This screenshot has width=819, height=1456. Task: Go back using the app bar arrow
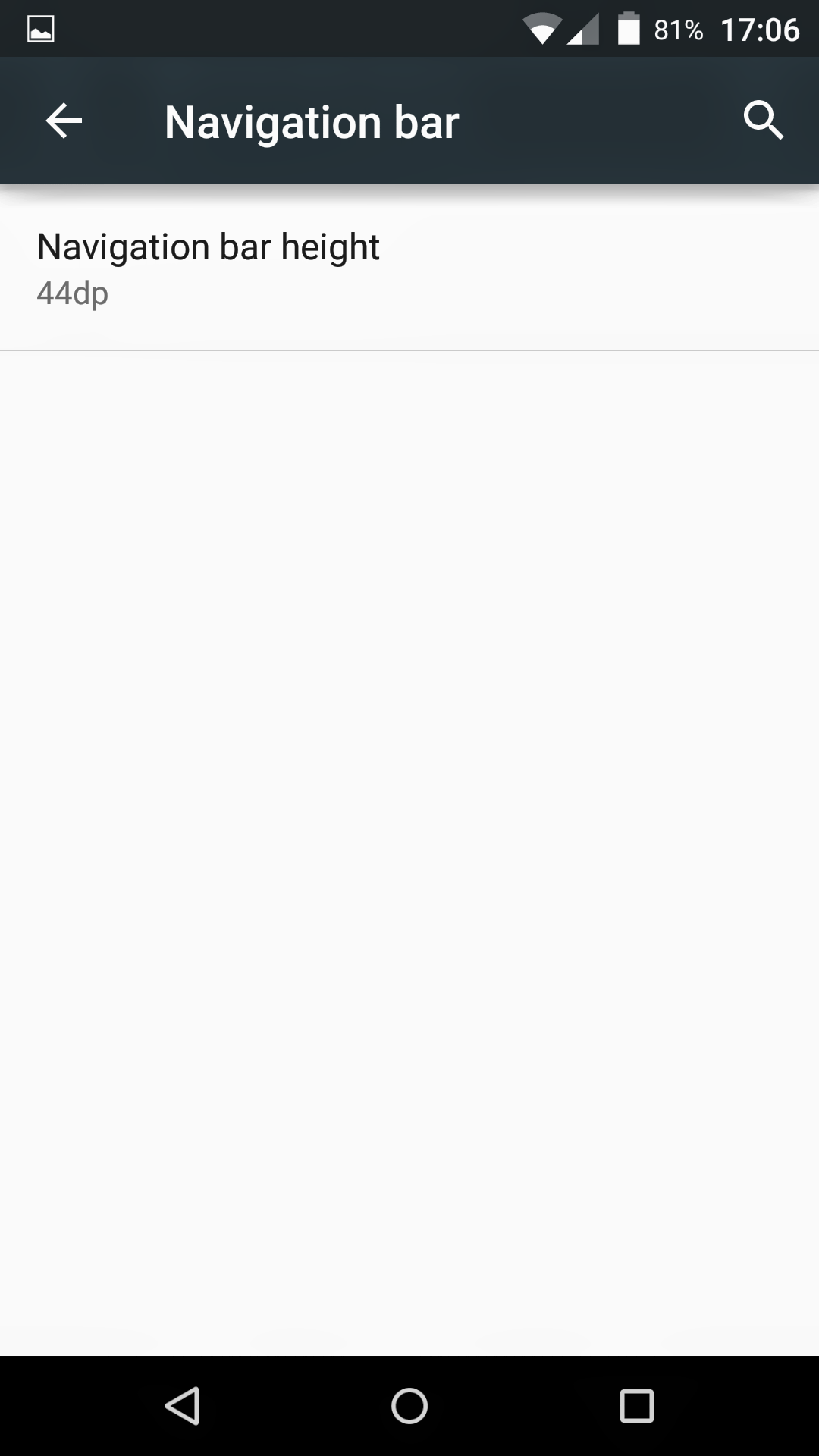[x=64, y=121]
